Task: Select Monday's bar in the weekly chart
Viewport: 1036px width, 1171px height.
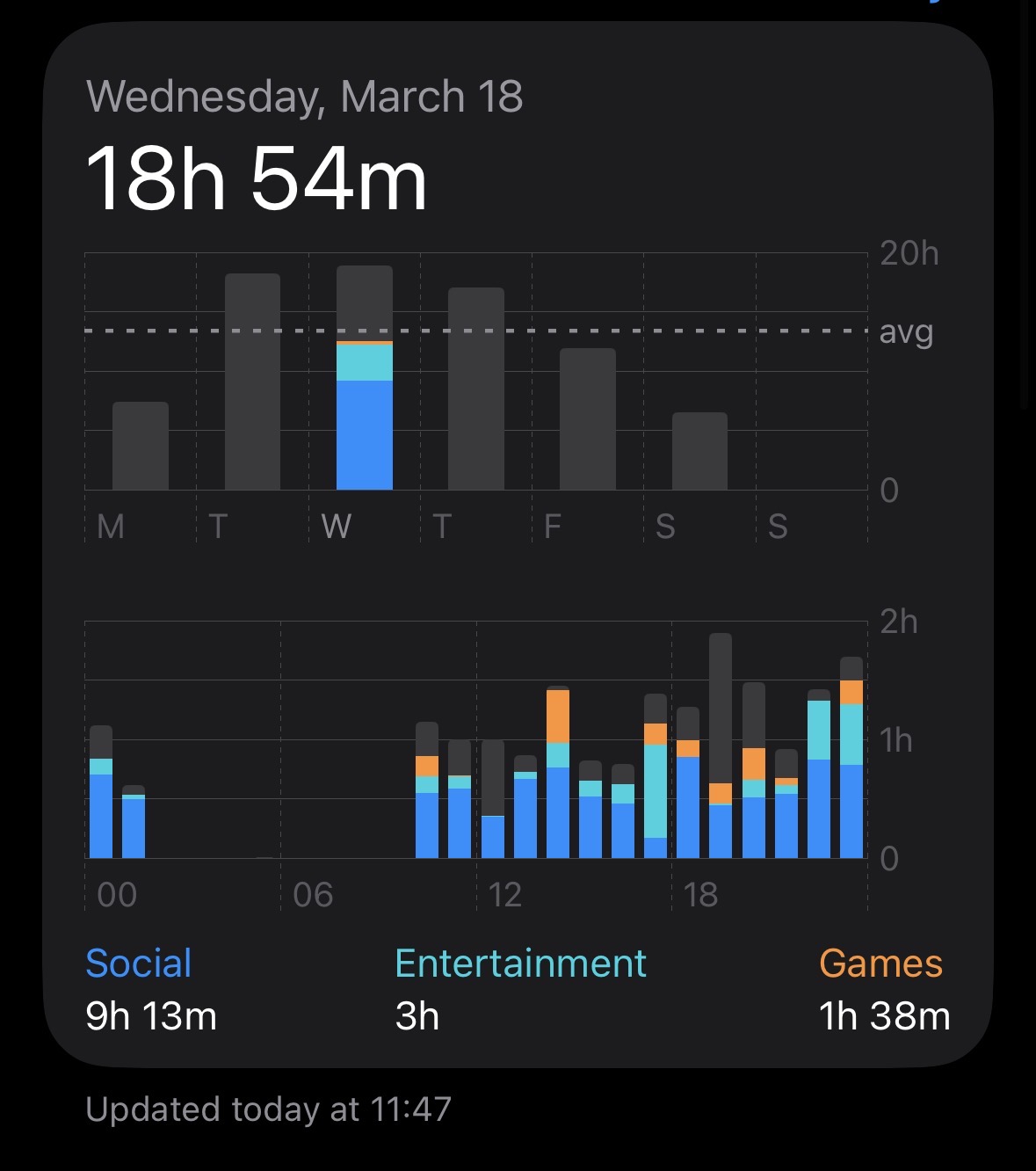Action: coord(141,446)
